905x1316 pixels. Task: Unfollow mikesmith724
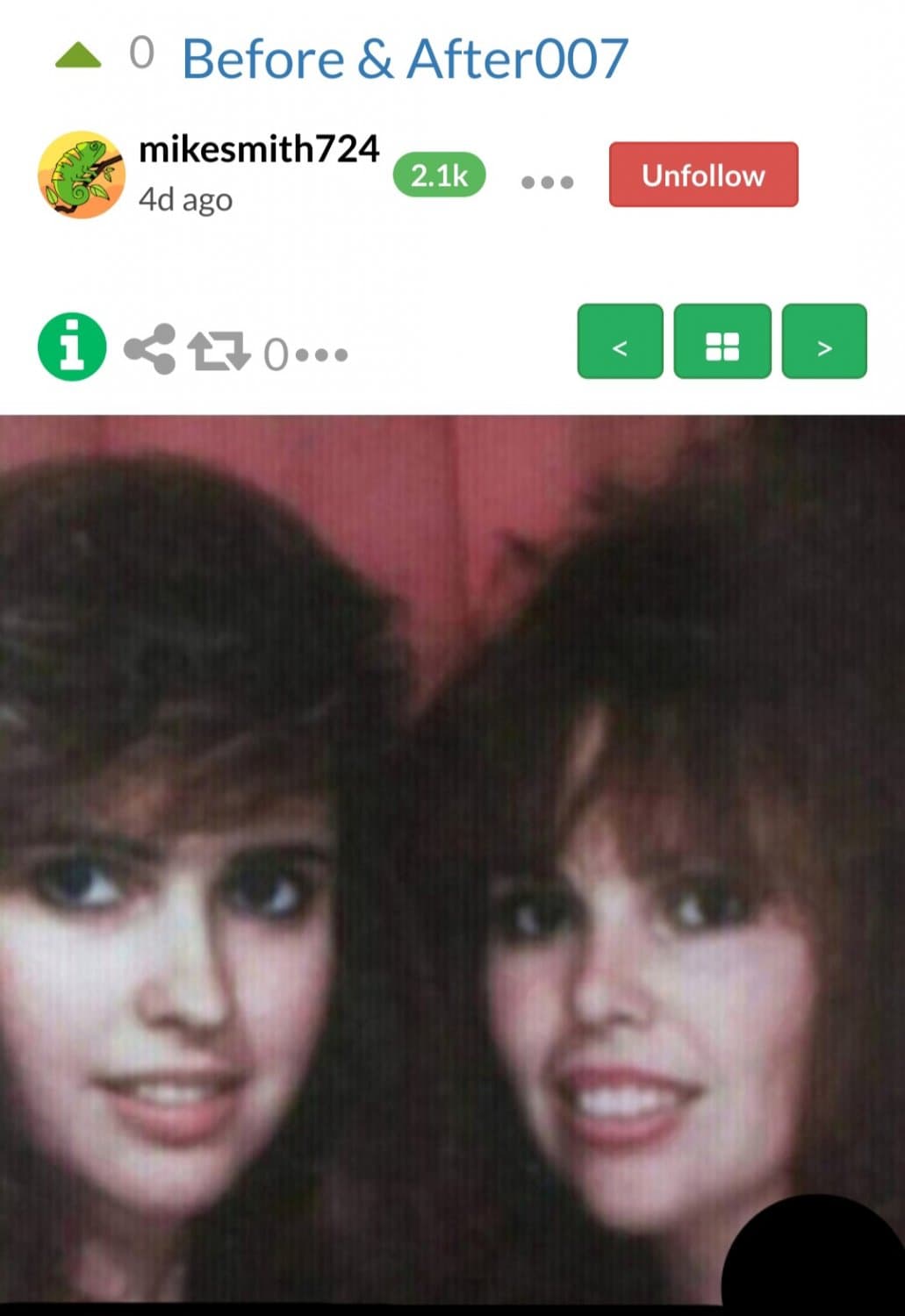pos(703,175)
